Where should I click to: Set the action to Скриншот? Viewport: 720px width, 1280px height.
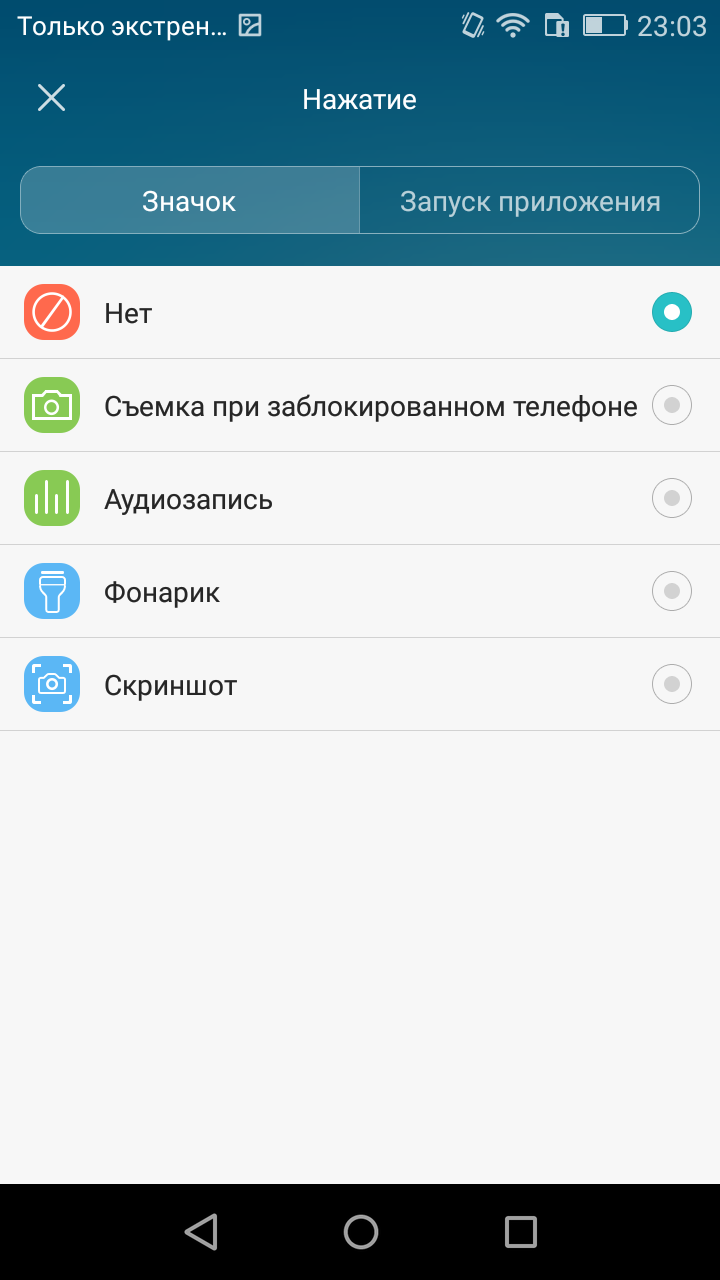(360, 685)
